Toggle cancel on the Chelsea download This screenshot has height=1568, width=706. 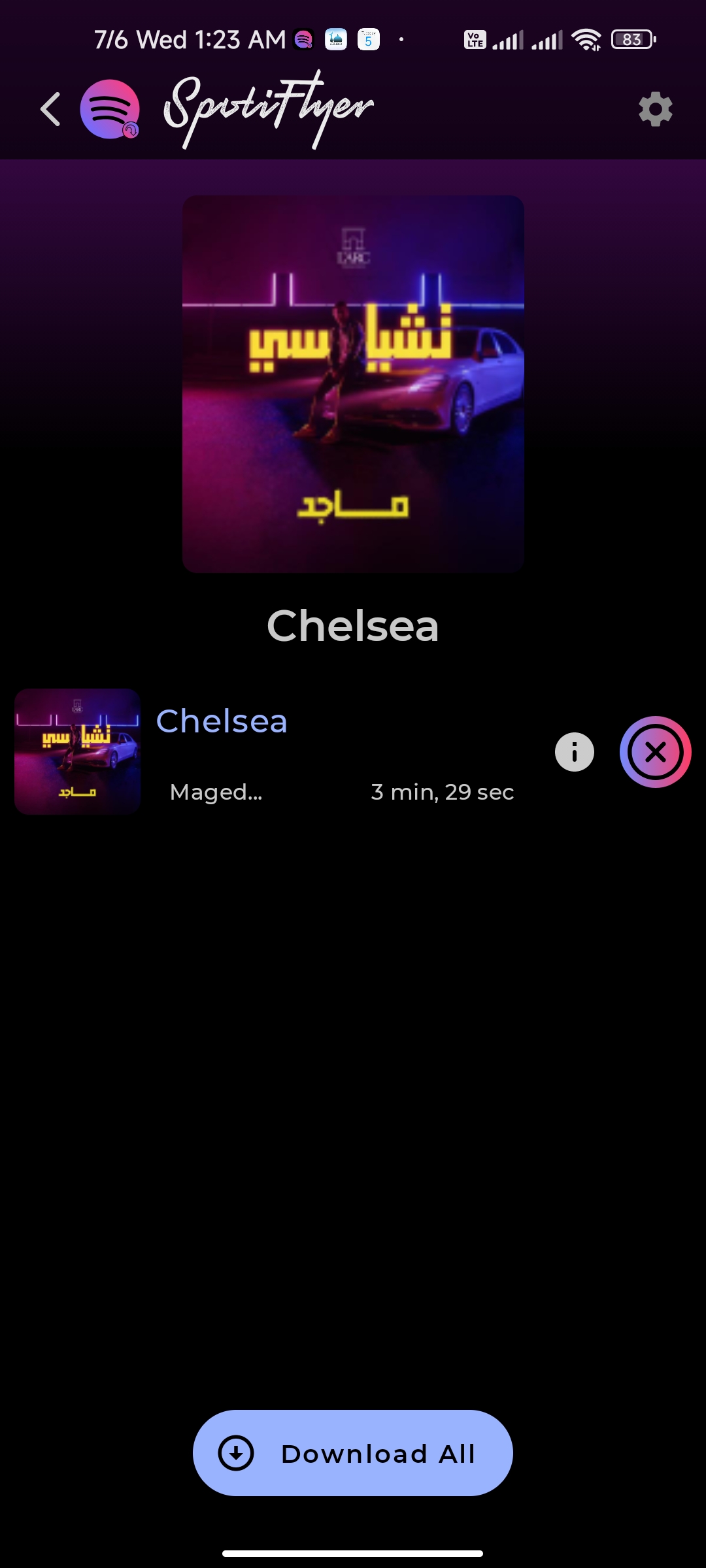point(654,752)
